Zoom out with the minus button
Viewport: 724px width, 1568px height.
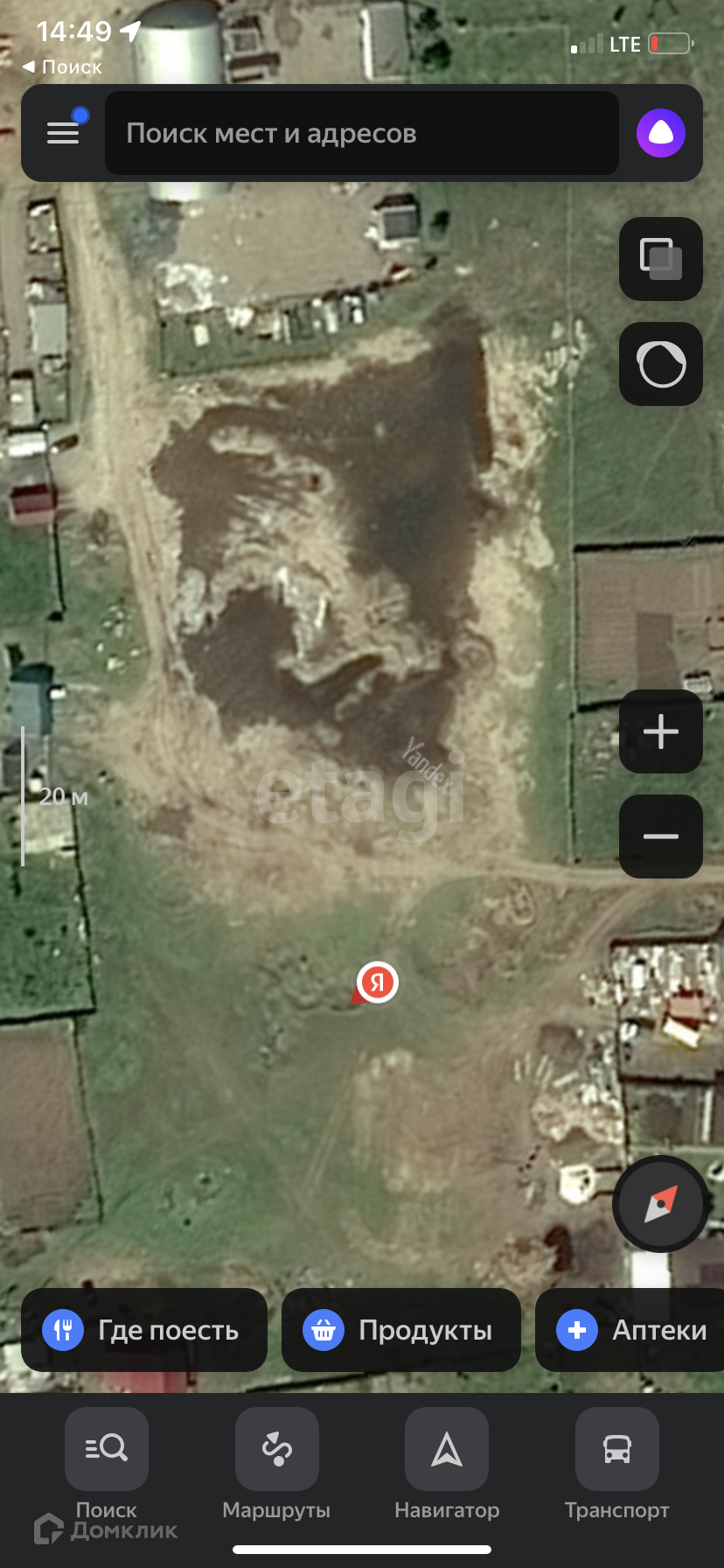660,836
